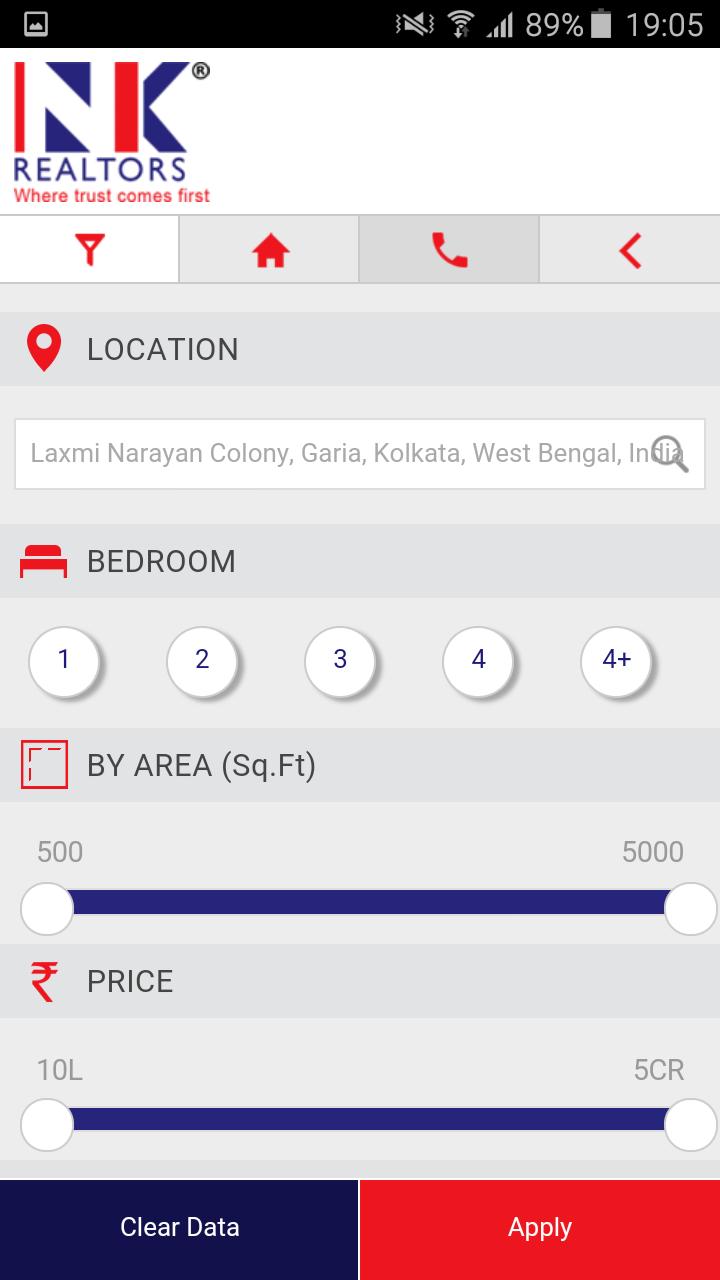Apply the selected filters
This screenshot has width=720, height=1280.
[x=540, y=1228]
